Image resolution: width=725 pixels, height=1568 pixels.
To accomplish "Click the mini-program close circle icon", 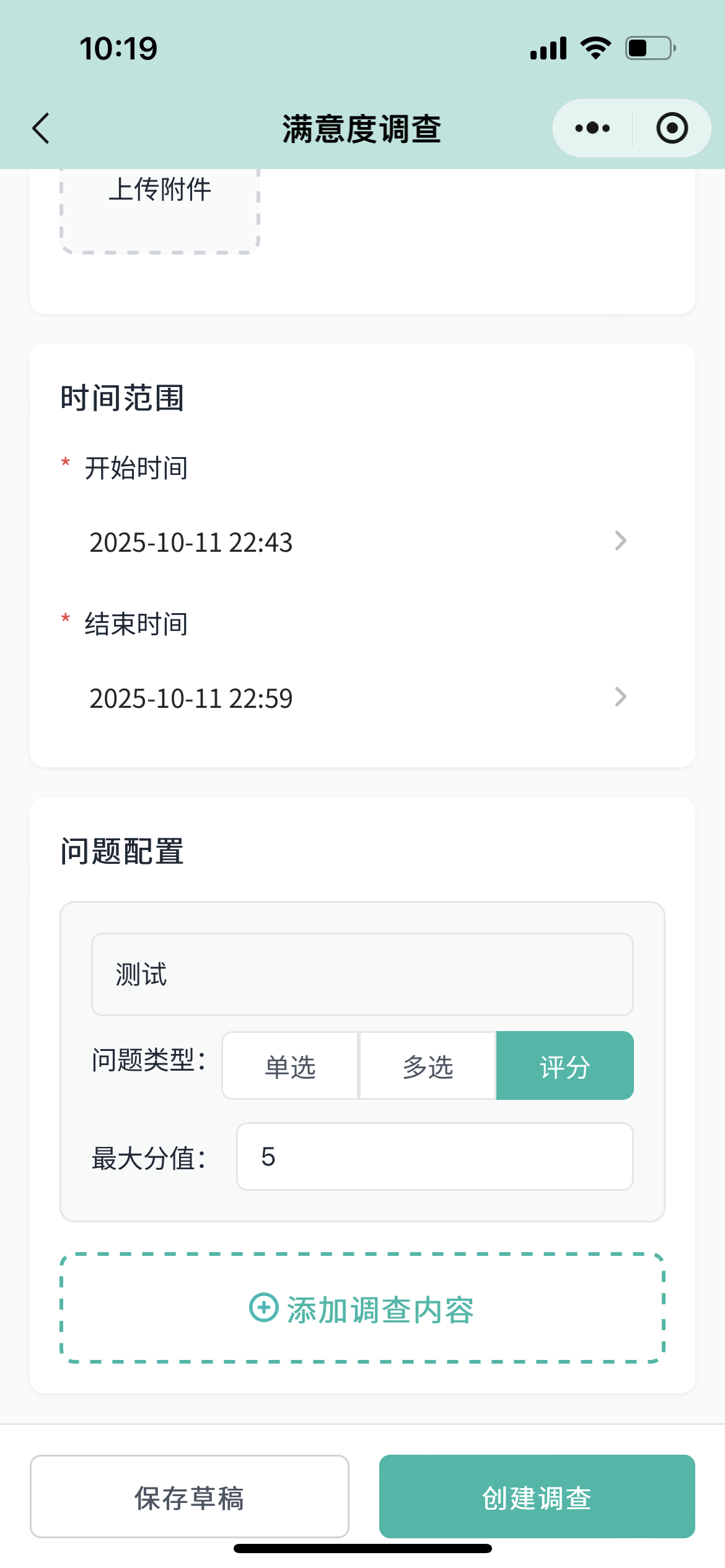I will click(x=672, y=128).
